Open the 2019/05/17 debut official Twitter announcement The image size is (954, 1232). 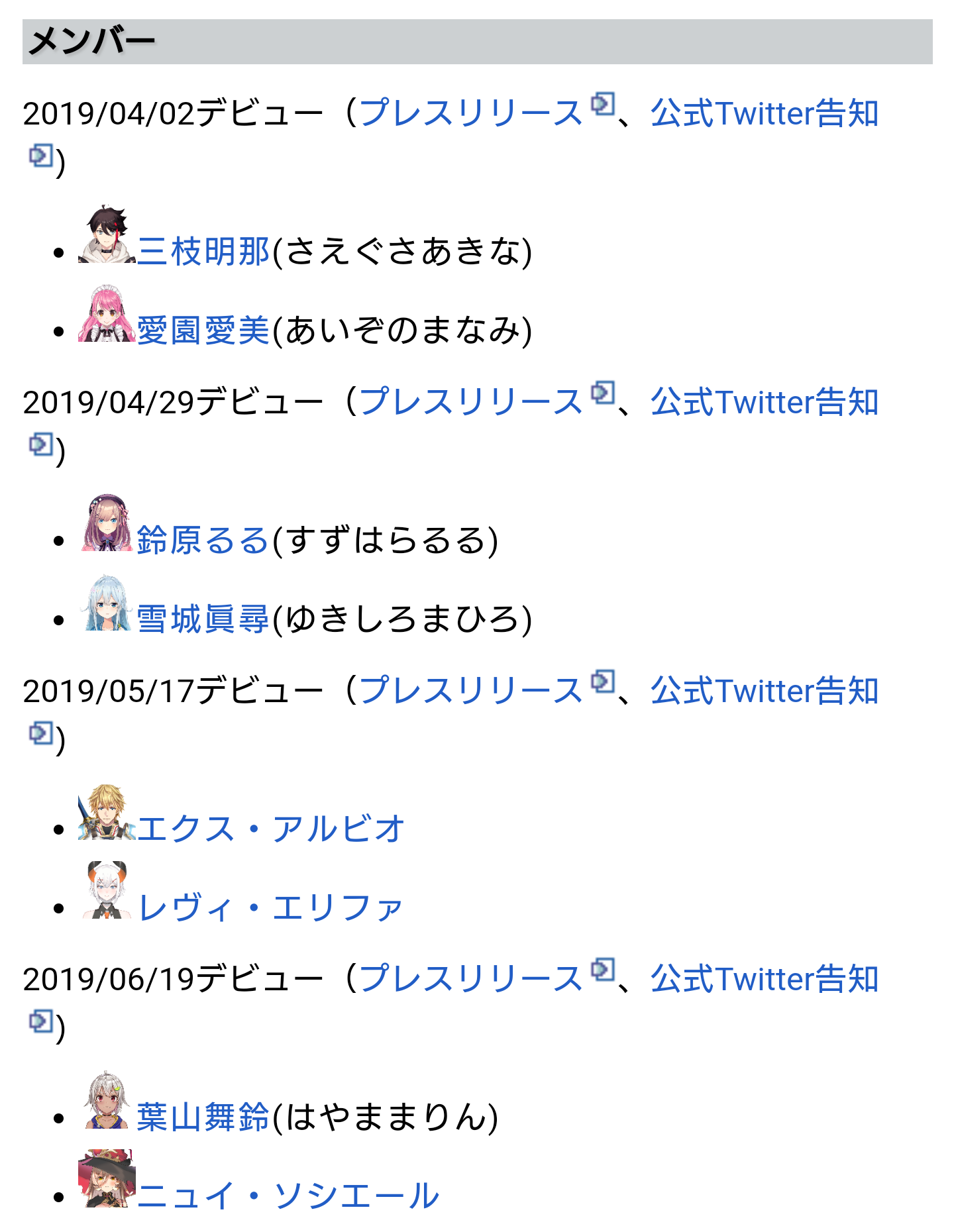[764, 690]
